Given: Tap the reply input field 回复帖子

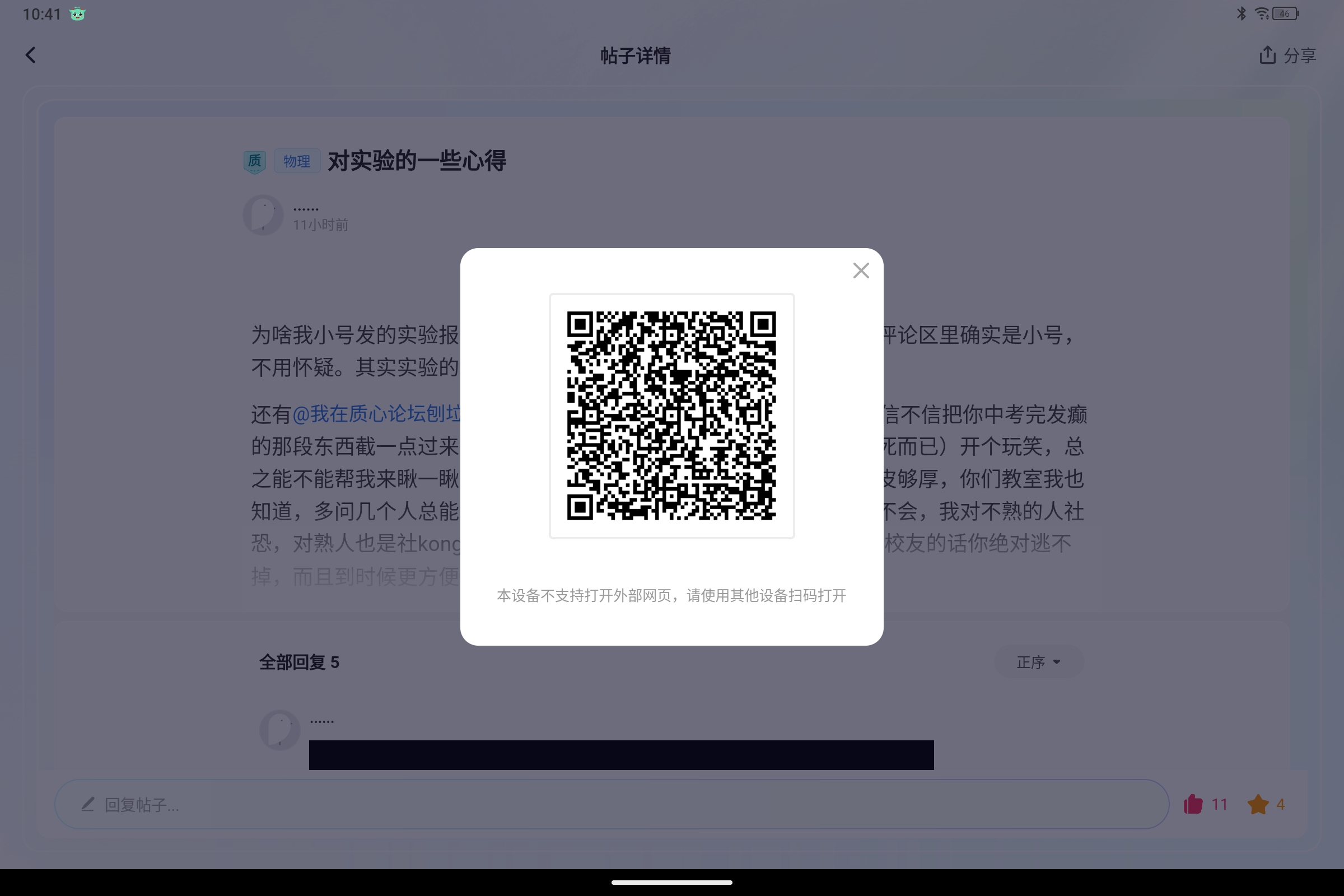Looking at the screenshot, I should click(612, 805).
